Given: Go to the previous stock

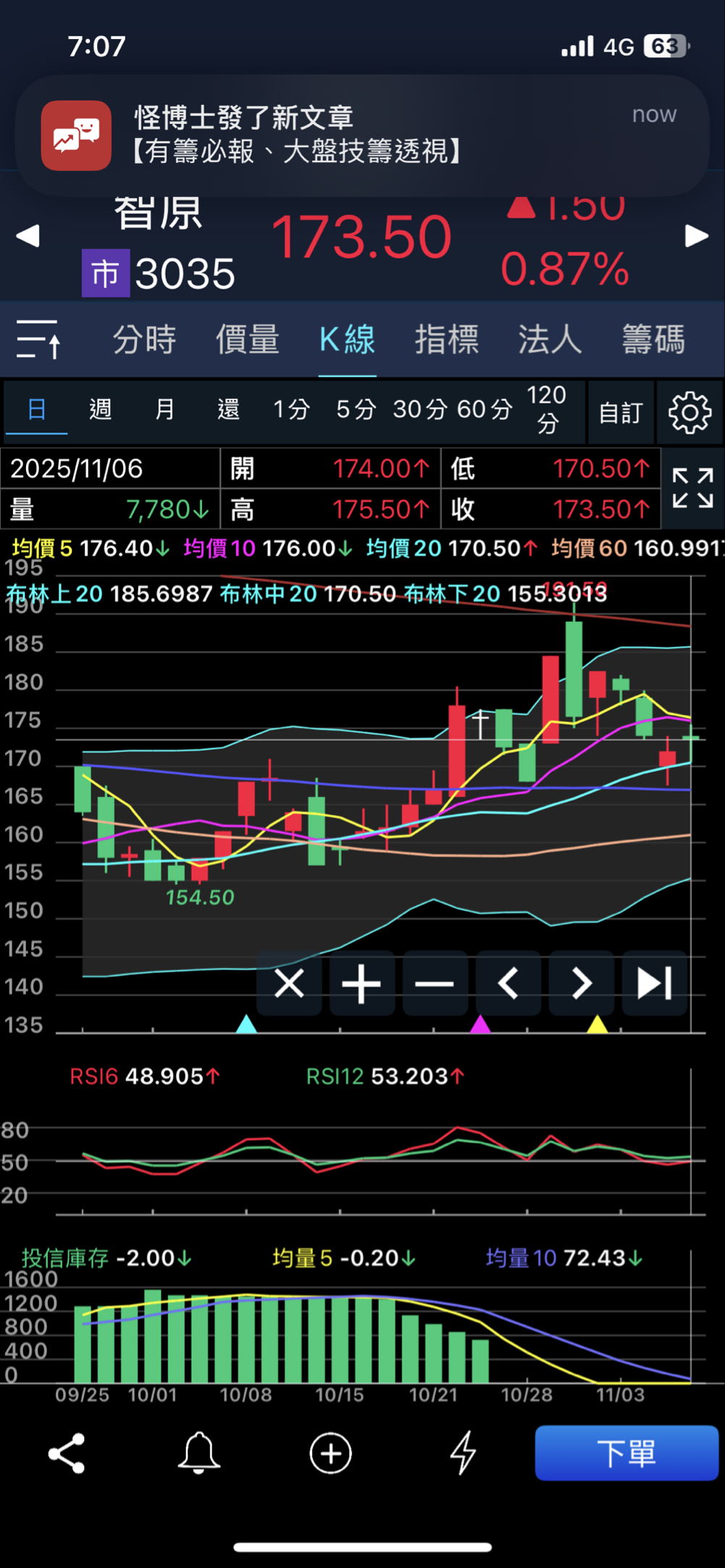Looking at the screenshot, I should pos(28,236).
